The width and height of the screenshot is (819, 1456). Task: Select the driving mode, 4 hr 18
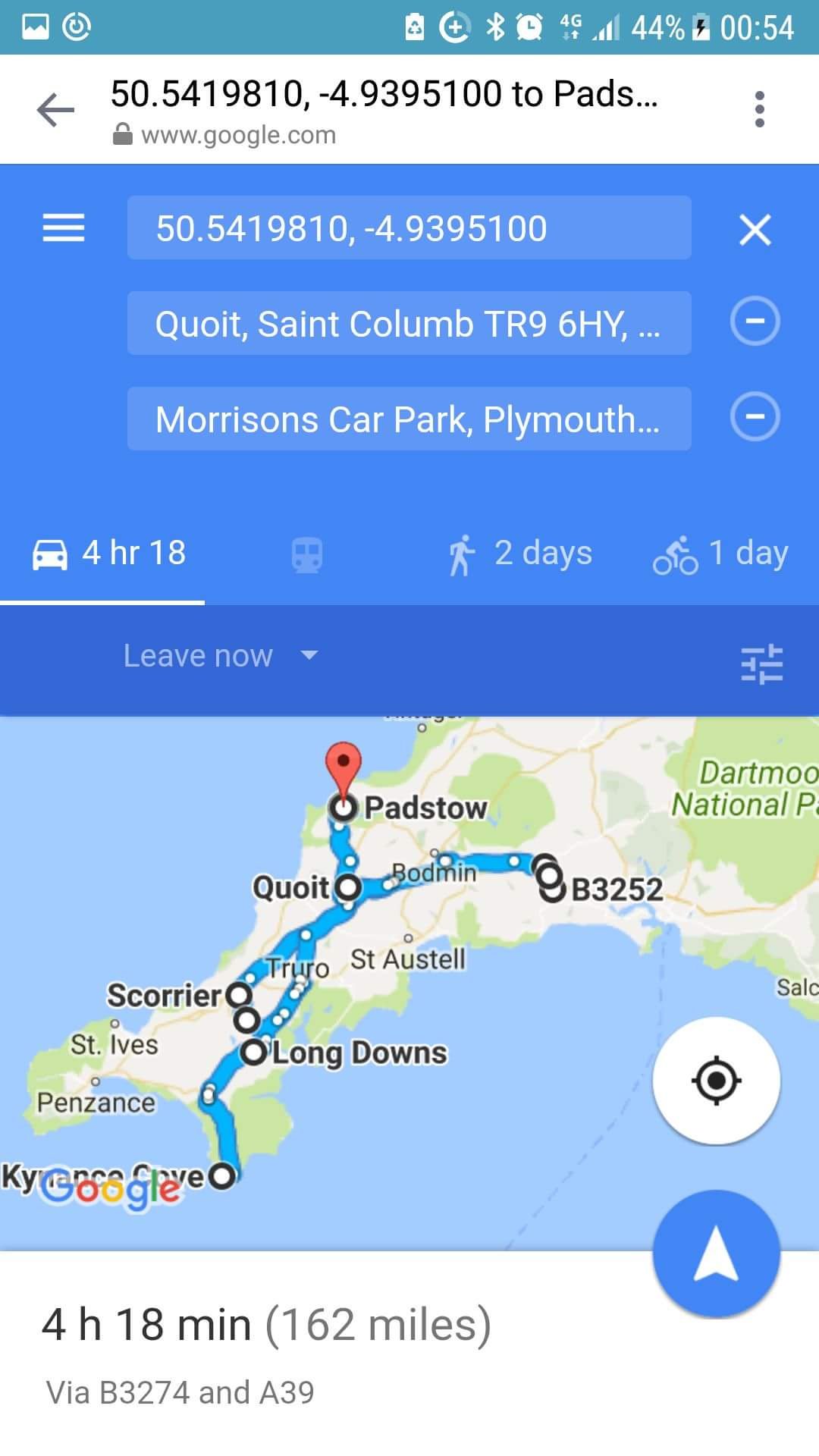click(x=109, y=553)
